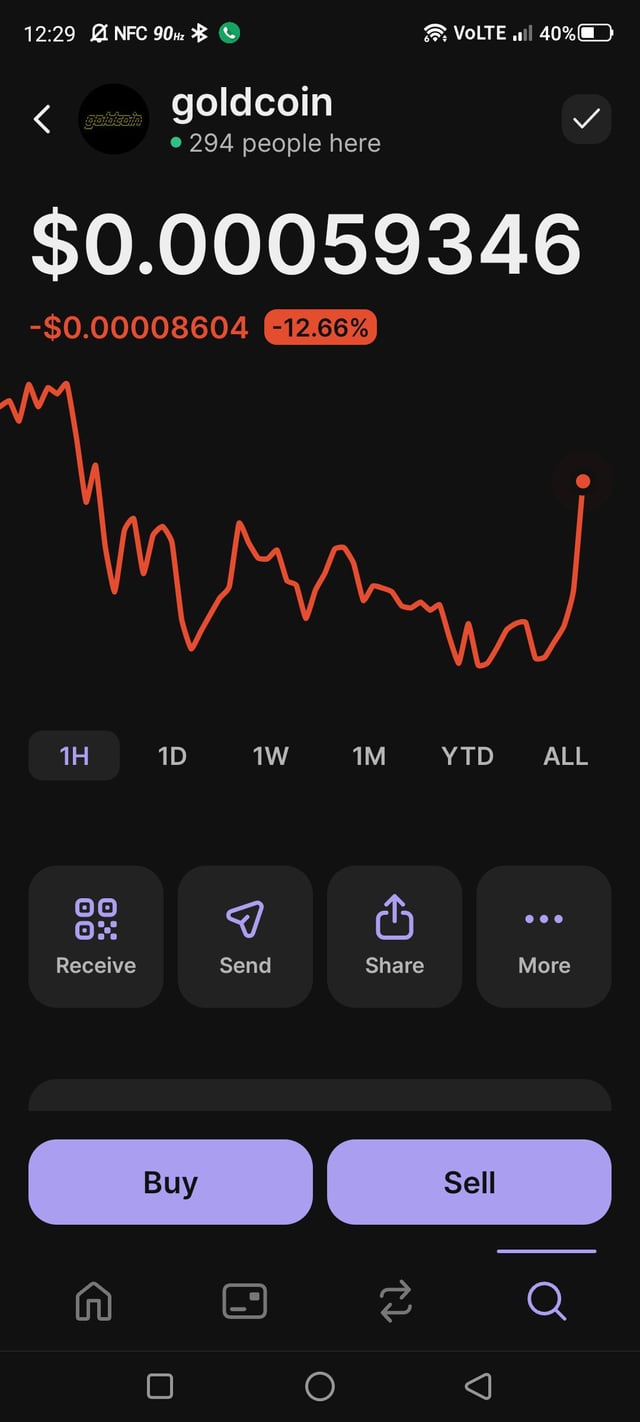This screenshot has width=640, height=1422.
Task: Tap Send to transfer goldcoin
Action: click(245, 936)
